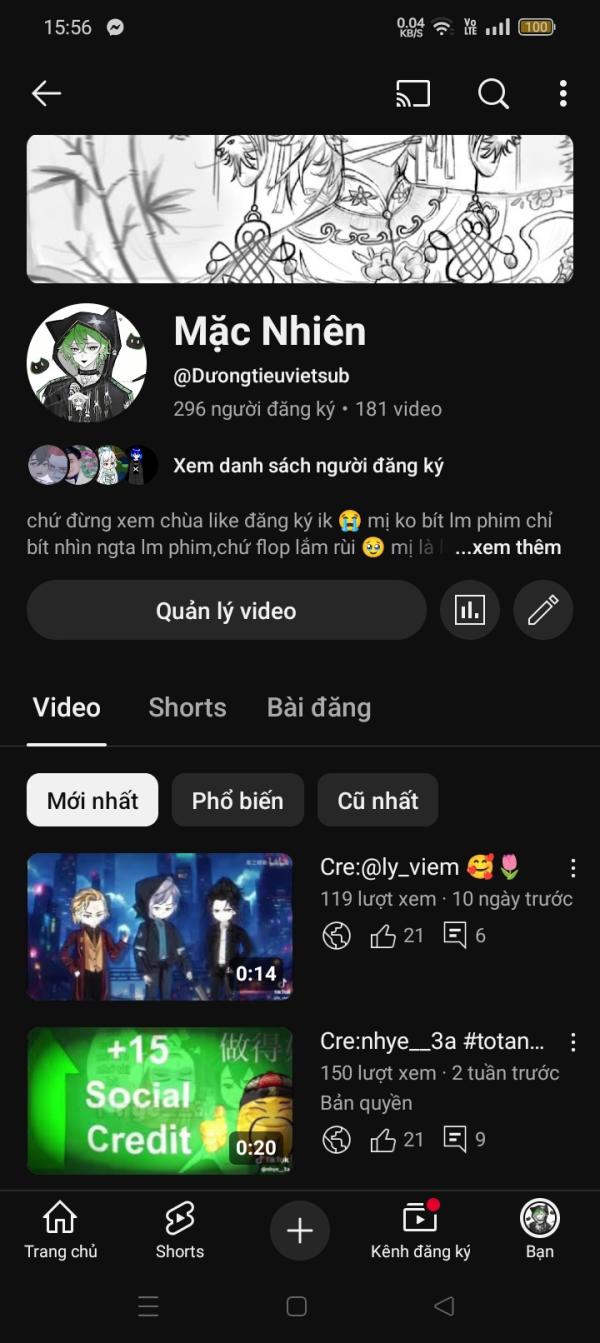Open the list of channel subscribers
This screenshot has width=600, height=1343.
[x=308, y=466]
